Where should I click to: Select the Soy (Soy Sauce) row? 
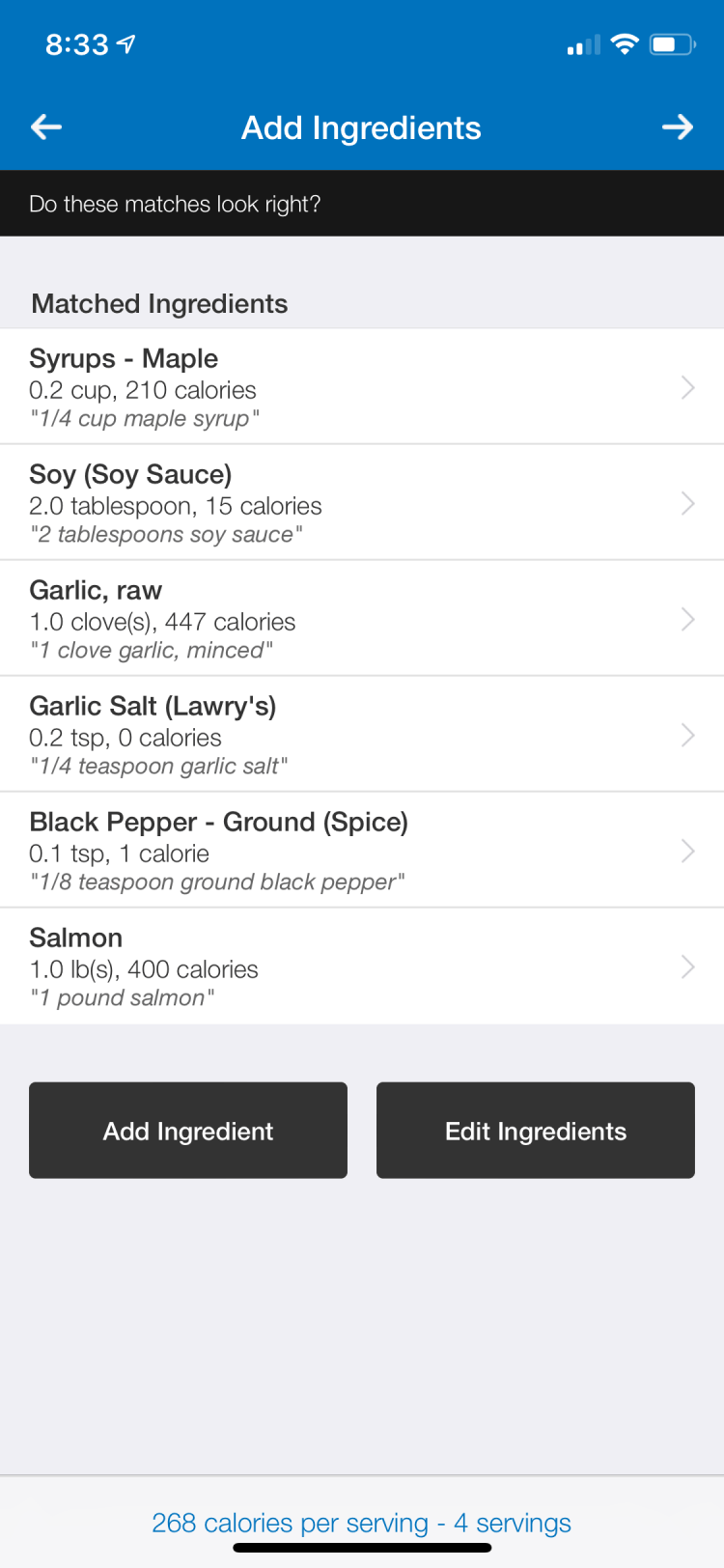point(362,503)
